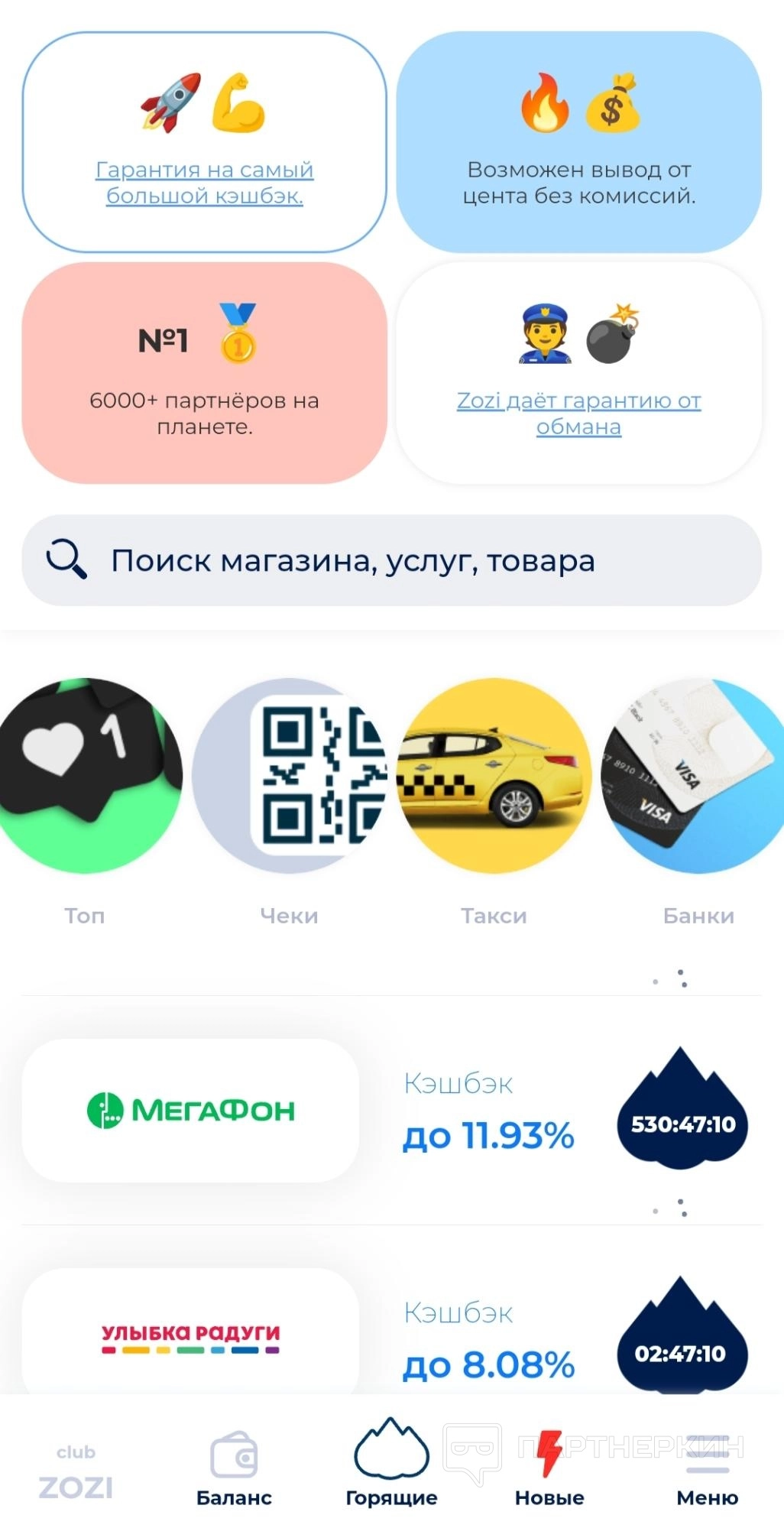Open the 'Гарантия на самый большой кэшбэк' link
Viewport: 784px width, 1528px height.
(204, 183)
